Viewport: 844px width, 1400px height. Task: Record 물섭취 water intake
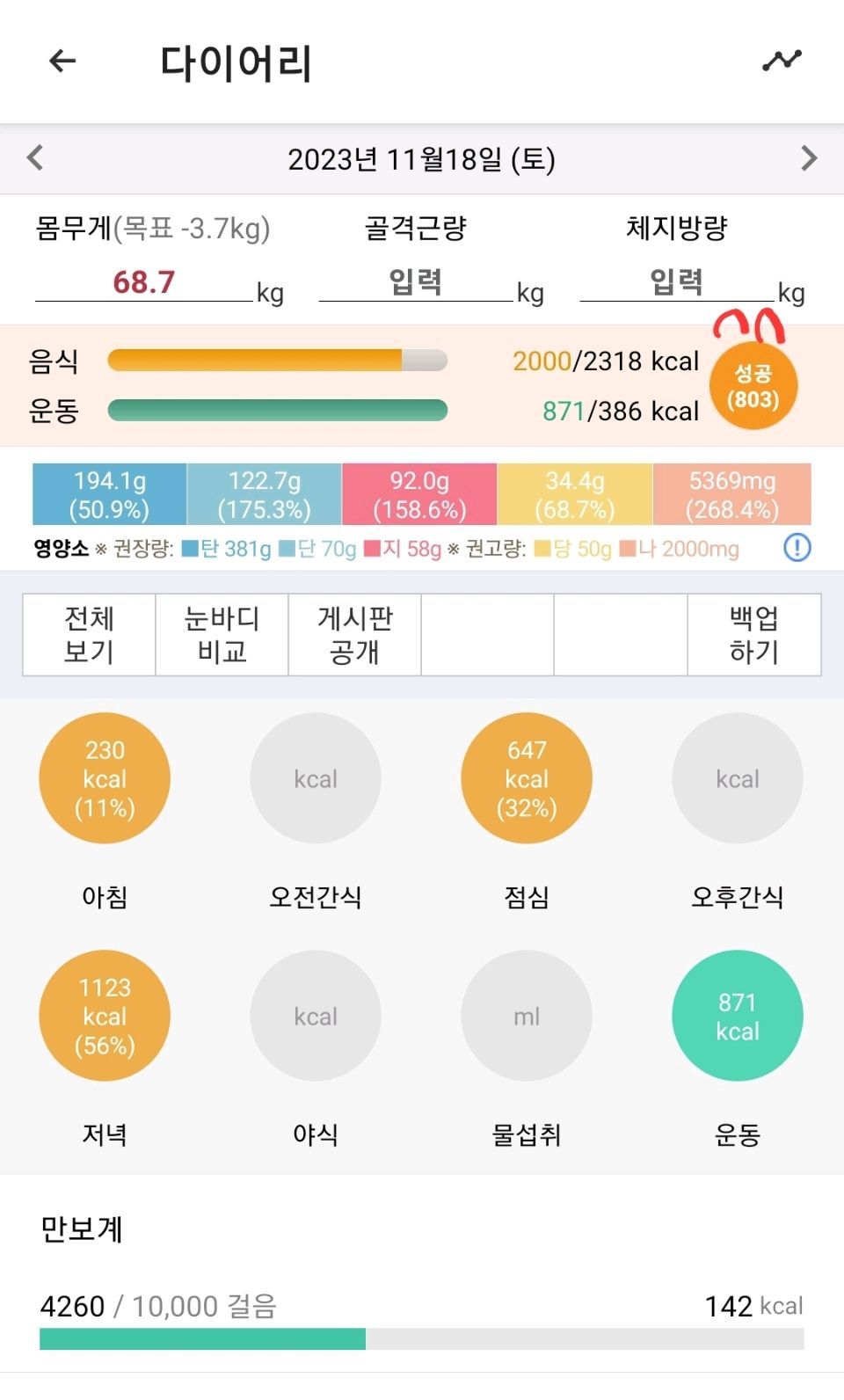[x=527, y=1017]
